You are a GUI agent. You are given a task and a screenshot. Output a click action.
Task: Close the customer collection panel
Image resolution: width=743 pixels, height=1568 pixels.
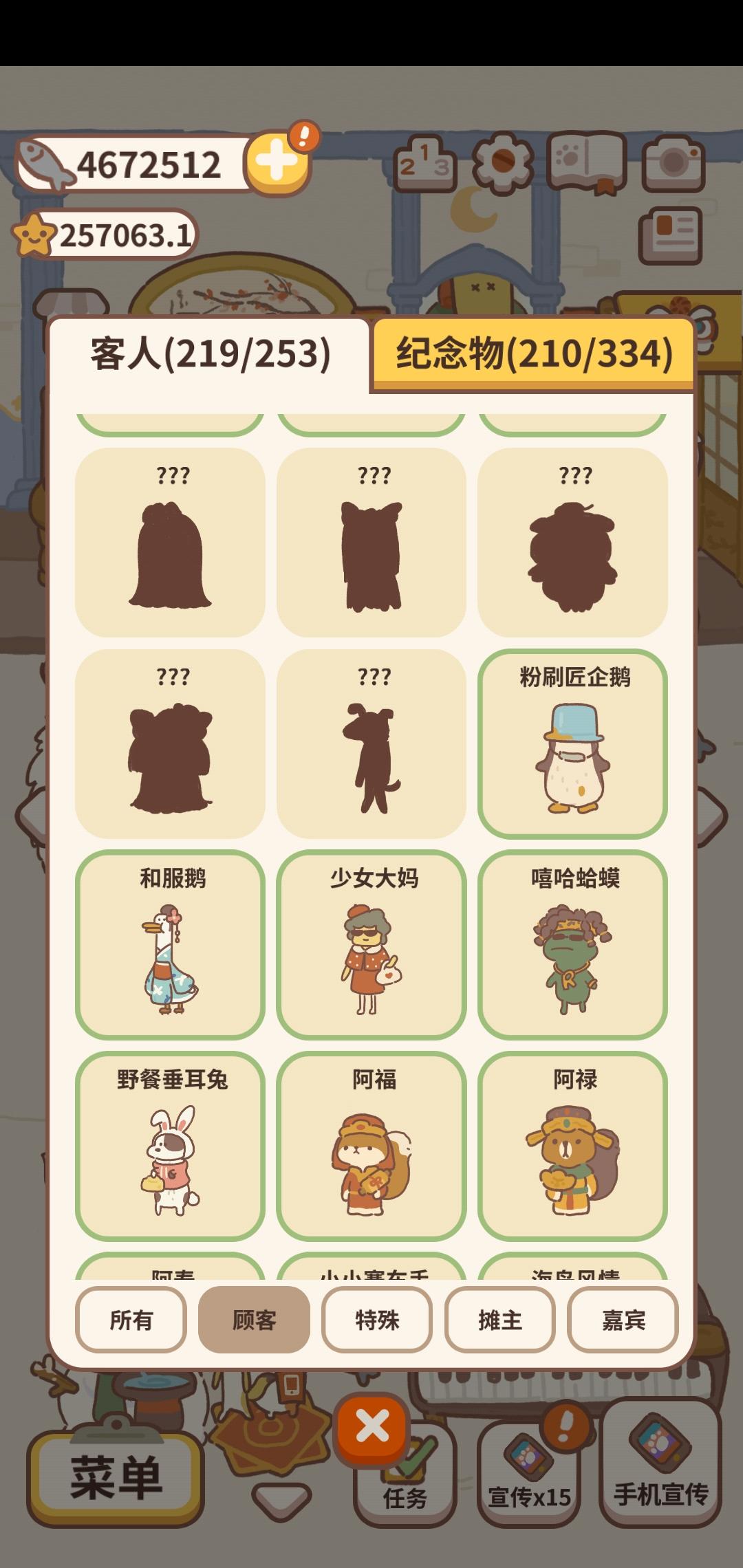[x=372, y=1427]
